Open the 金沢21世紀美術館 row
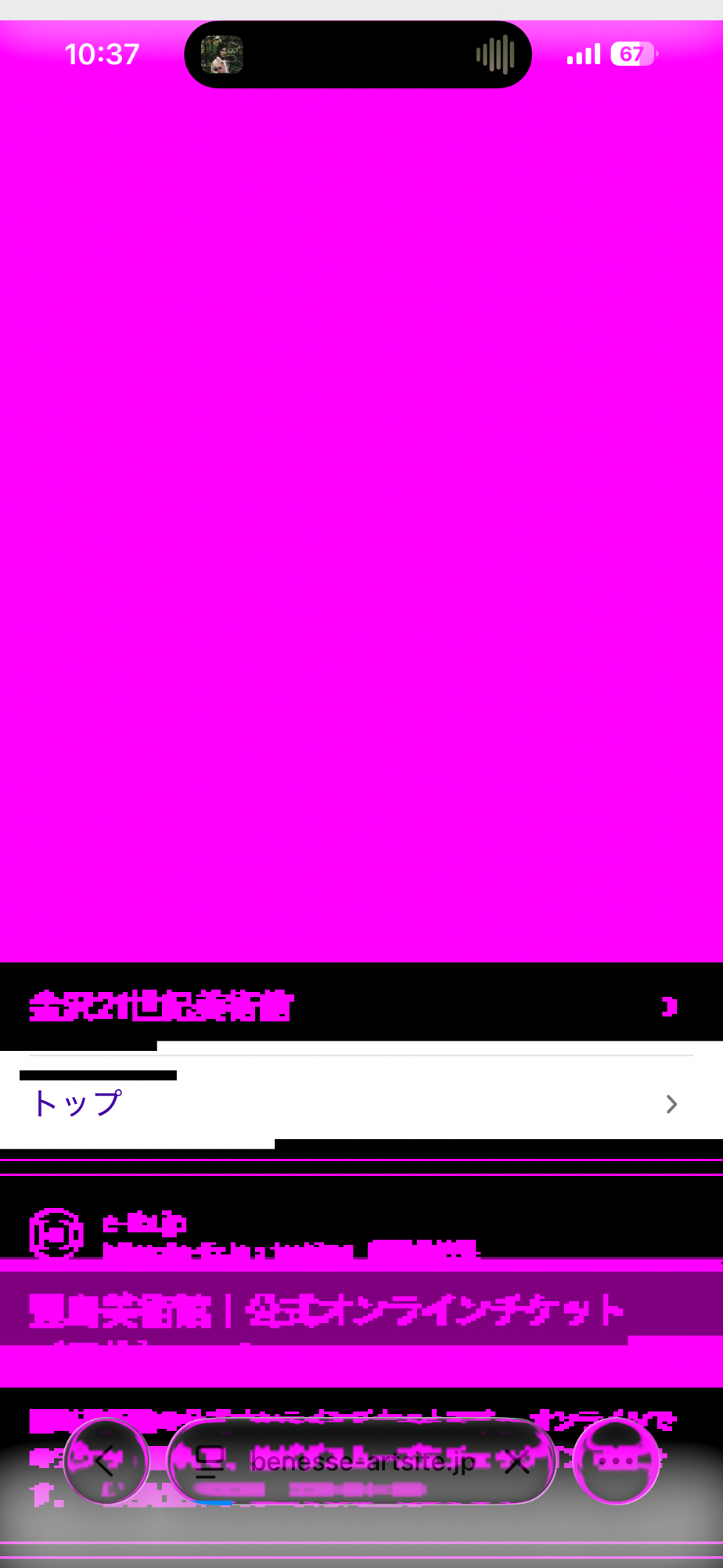This screenshot has height=1568, width=723. (361, 1006)
